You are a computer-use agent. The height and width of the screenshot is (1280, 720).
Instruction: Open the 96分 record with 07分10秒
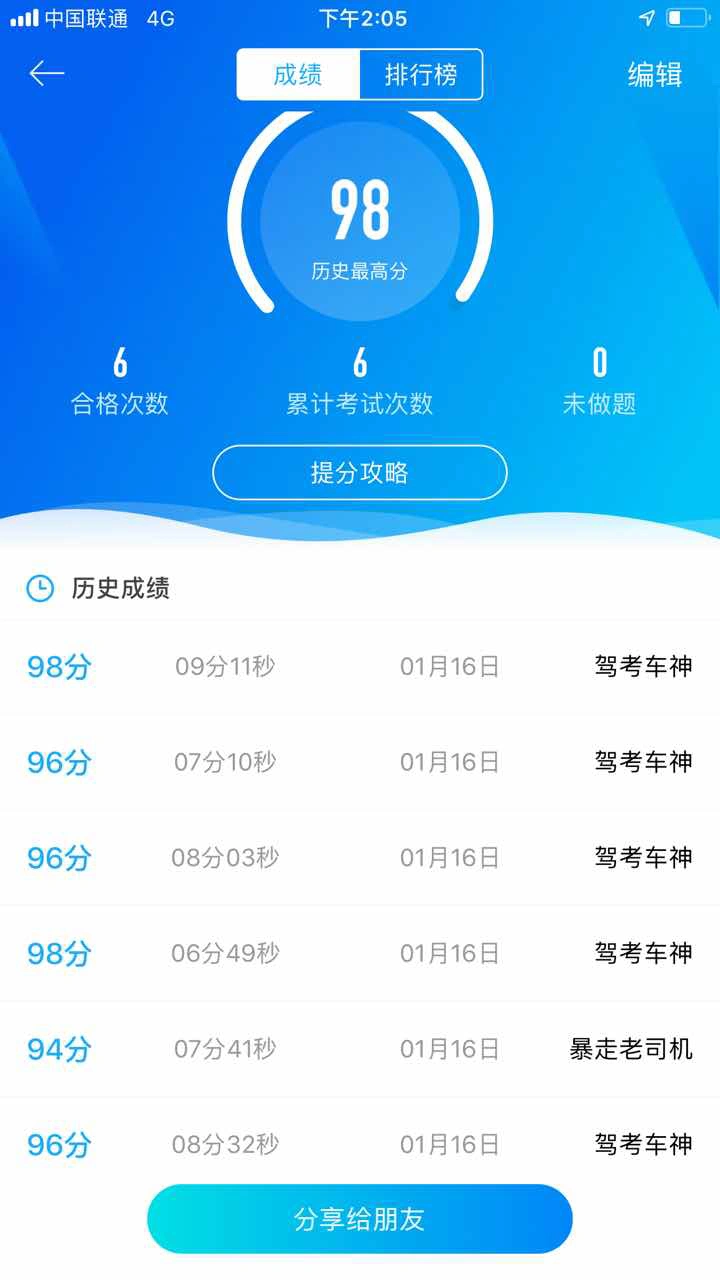coord(360,762)
